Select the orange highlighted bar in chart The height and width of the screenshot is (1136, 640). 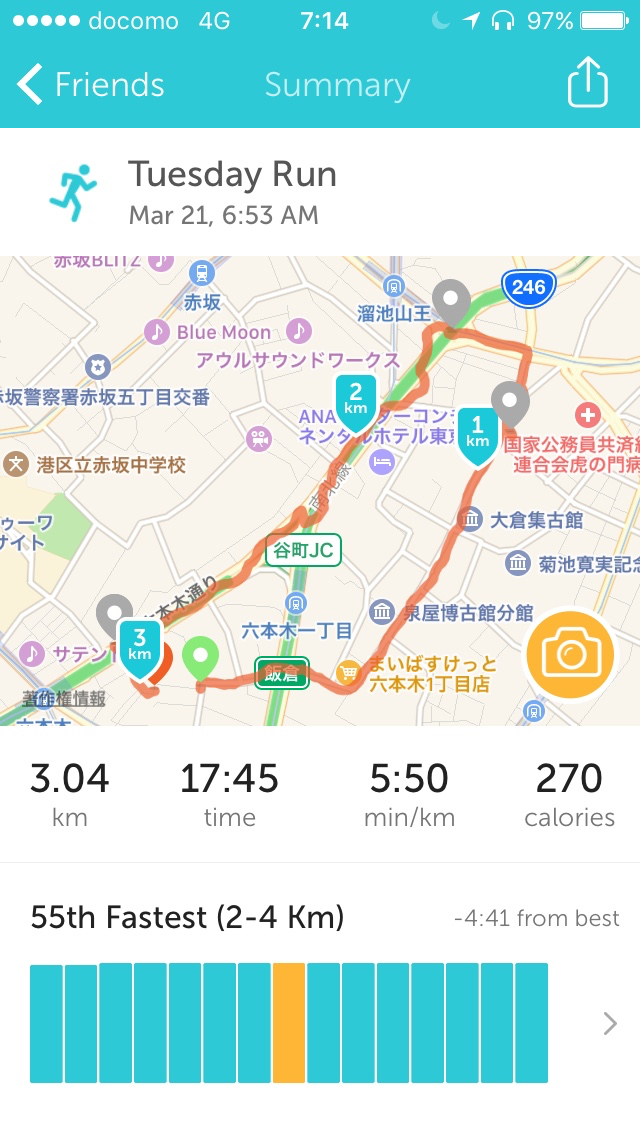[289, 1023]
